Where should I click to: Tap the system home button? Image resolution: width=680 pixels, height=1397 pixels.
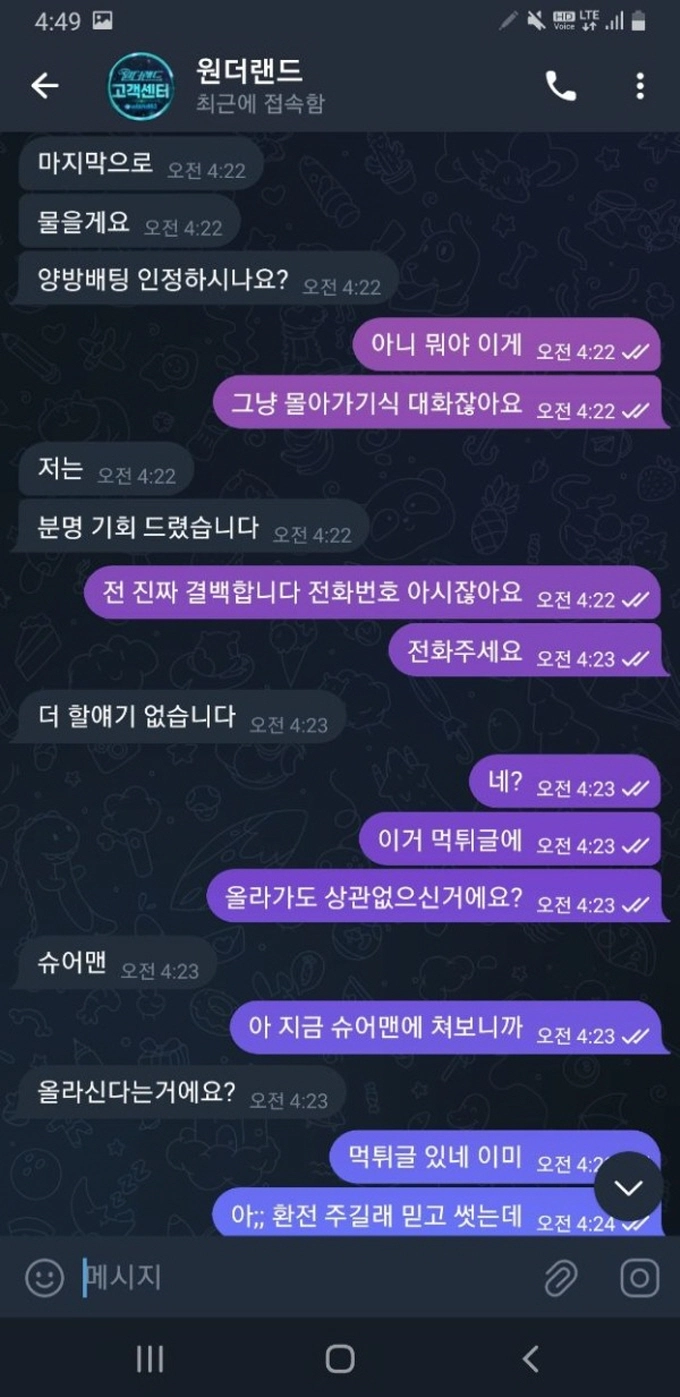click(340, 1358)
